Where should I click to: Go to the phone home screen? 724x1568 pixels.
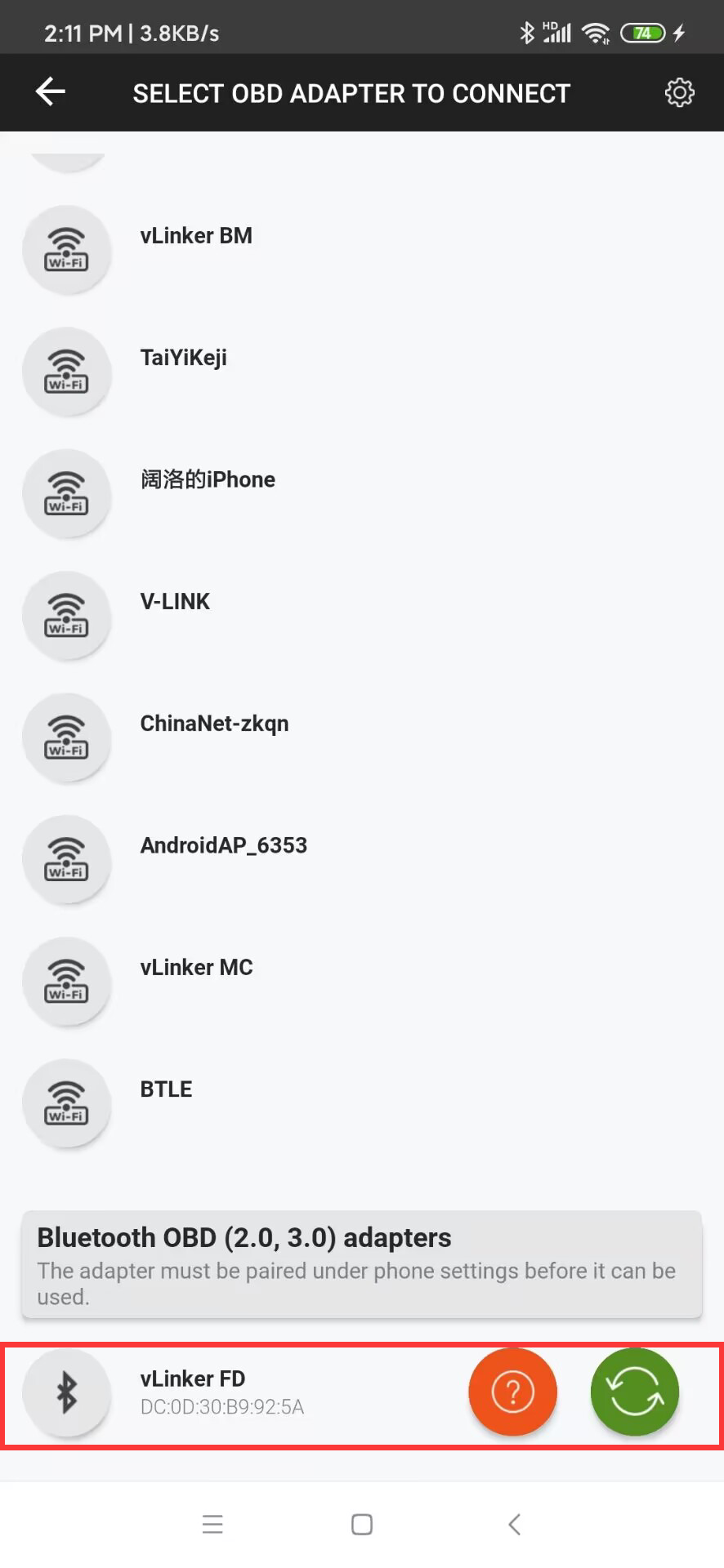[362, 1524]
